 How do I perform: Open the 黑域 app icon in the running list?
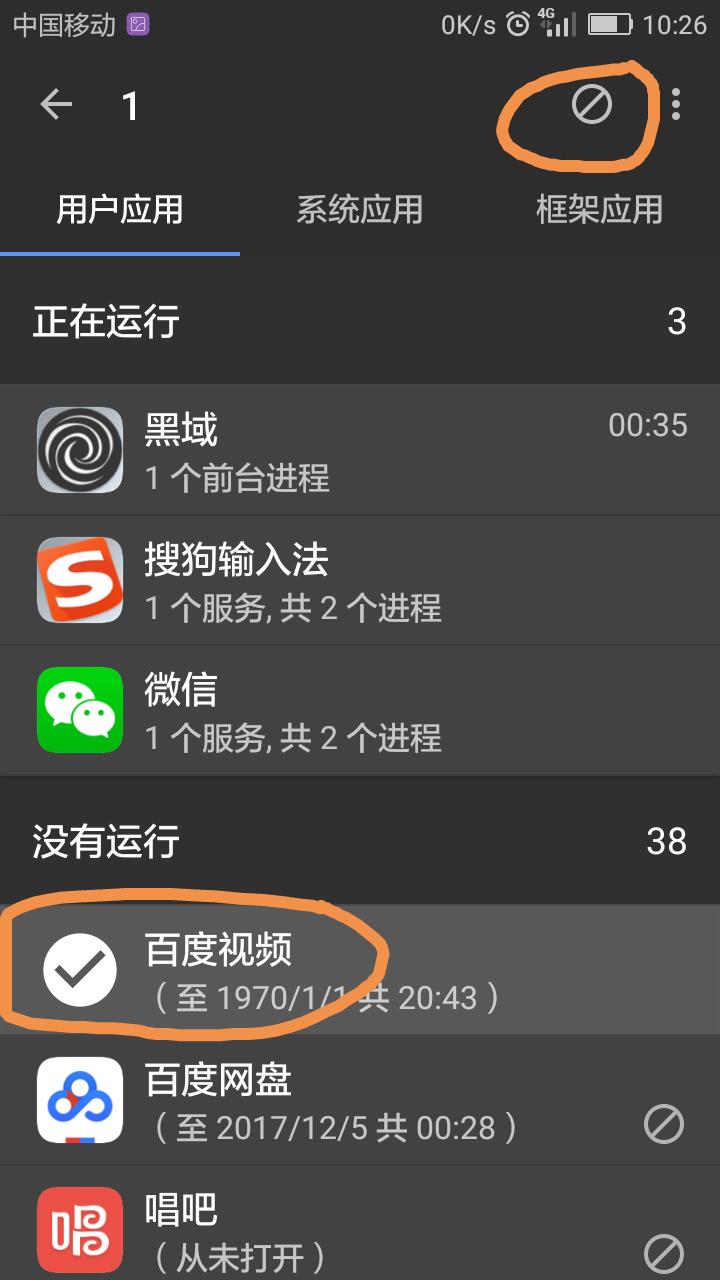point(79,448)
